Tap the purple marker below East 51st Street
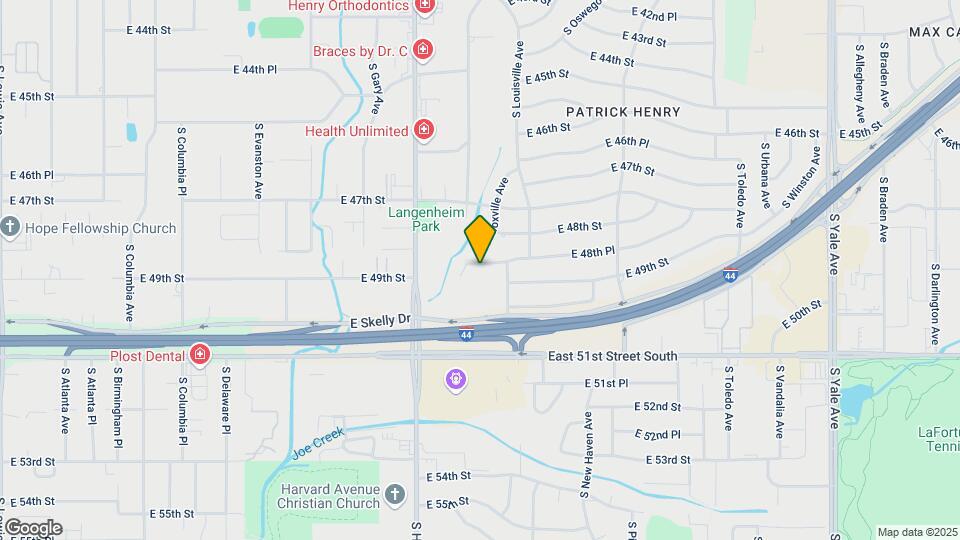 click(457, 380)
